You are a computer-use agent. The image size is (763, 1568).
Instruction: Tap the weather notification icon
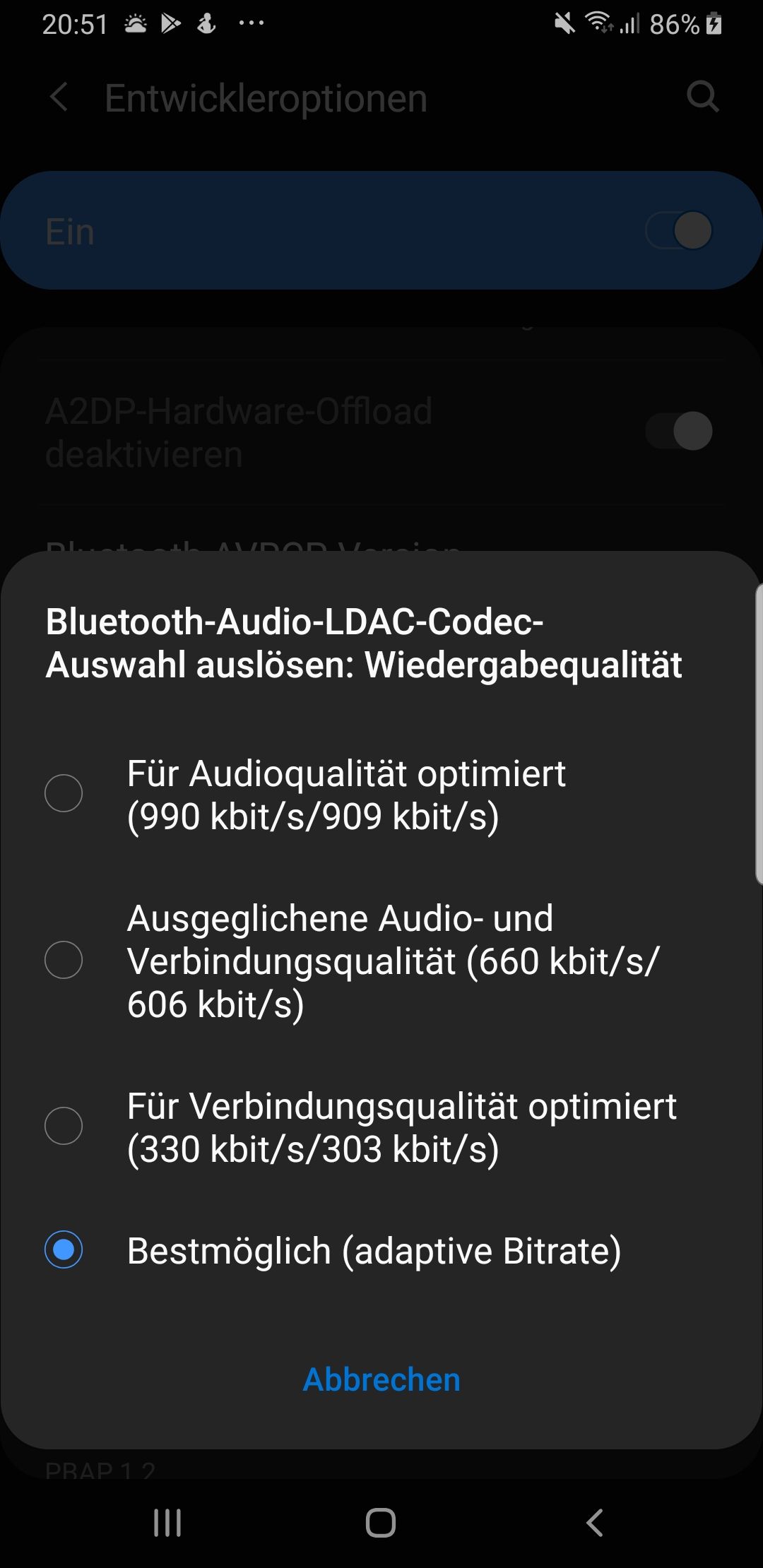point(135,23)
